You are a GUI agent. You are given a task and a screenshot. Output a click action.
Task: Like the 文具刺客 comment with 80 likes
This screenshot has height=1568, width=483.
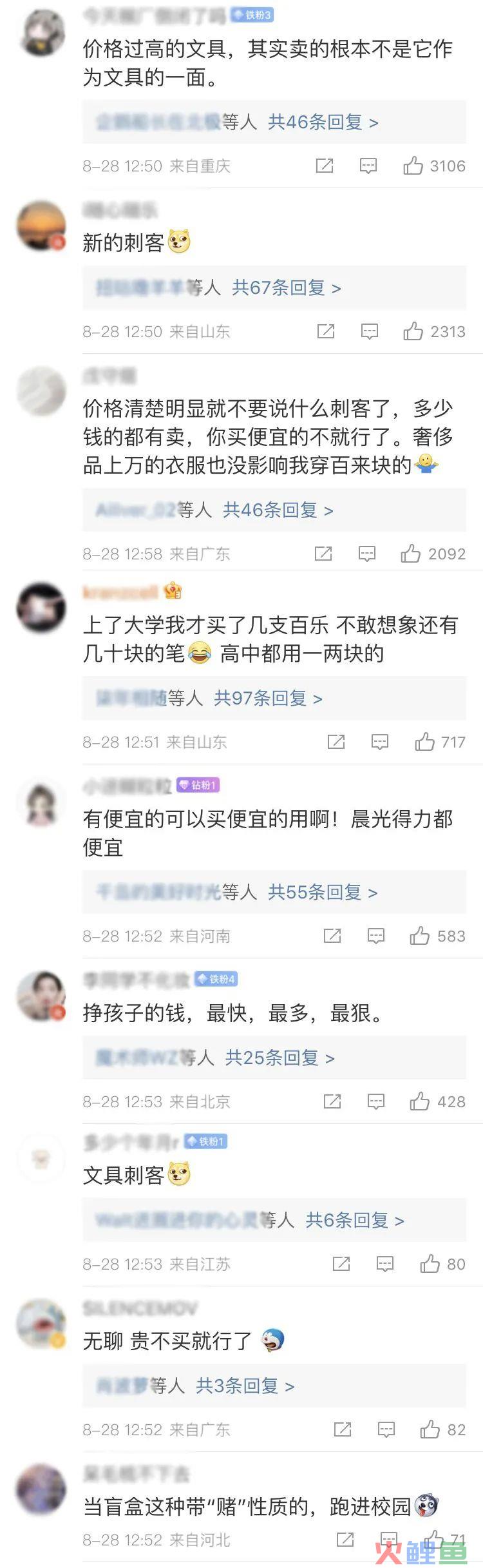click(x=430, y=1264)
